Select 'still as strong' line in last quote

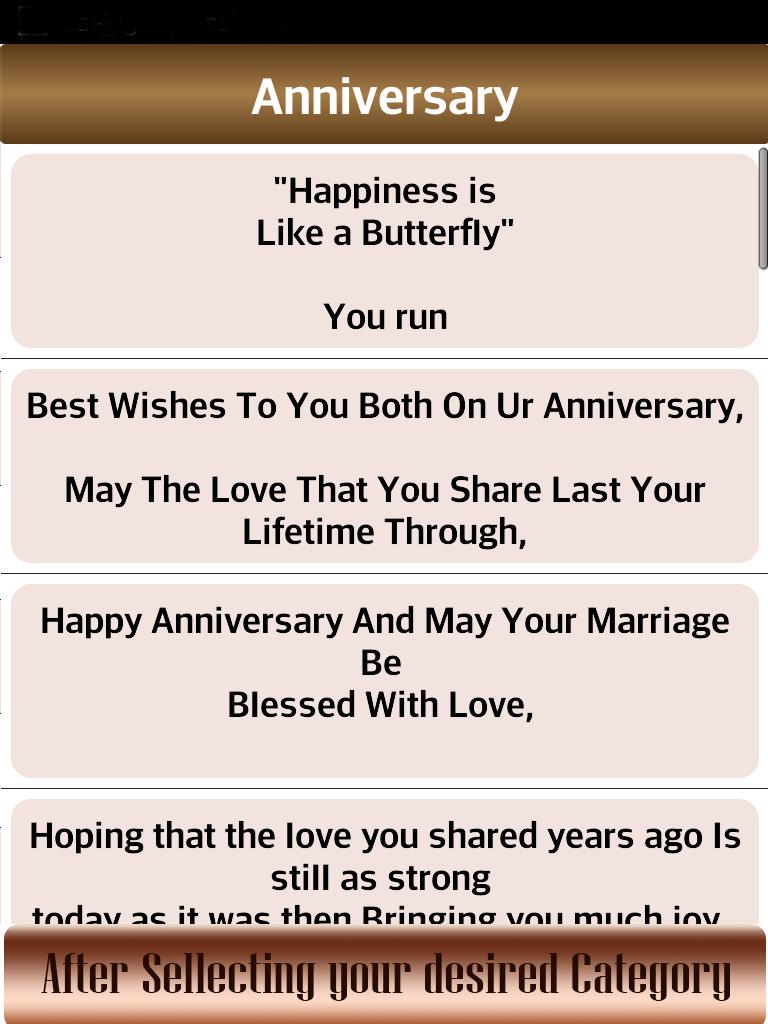384,877
